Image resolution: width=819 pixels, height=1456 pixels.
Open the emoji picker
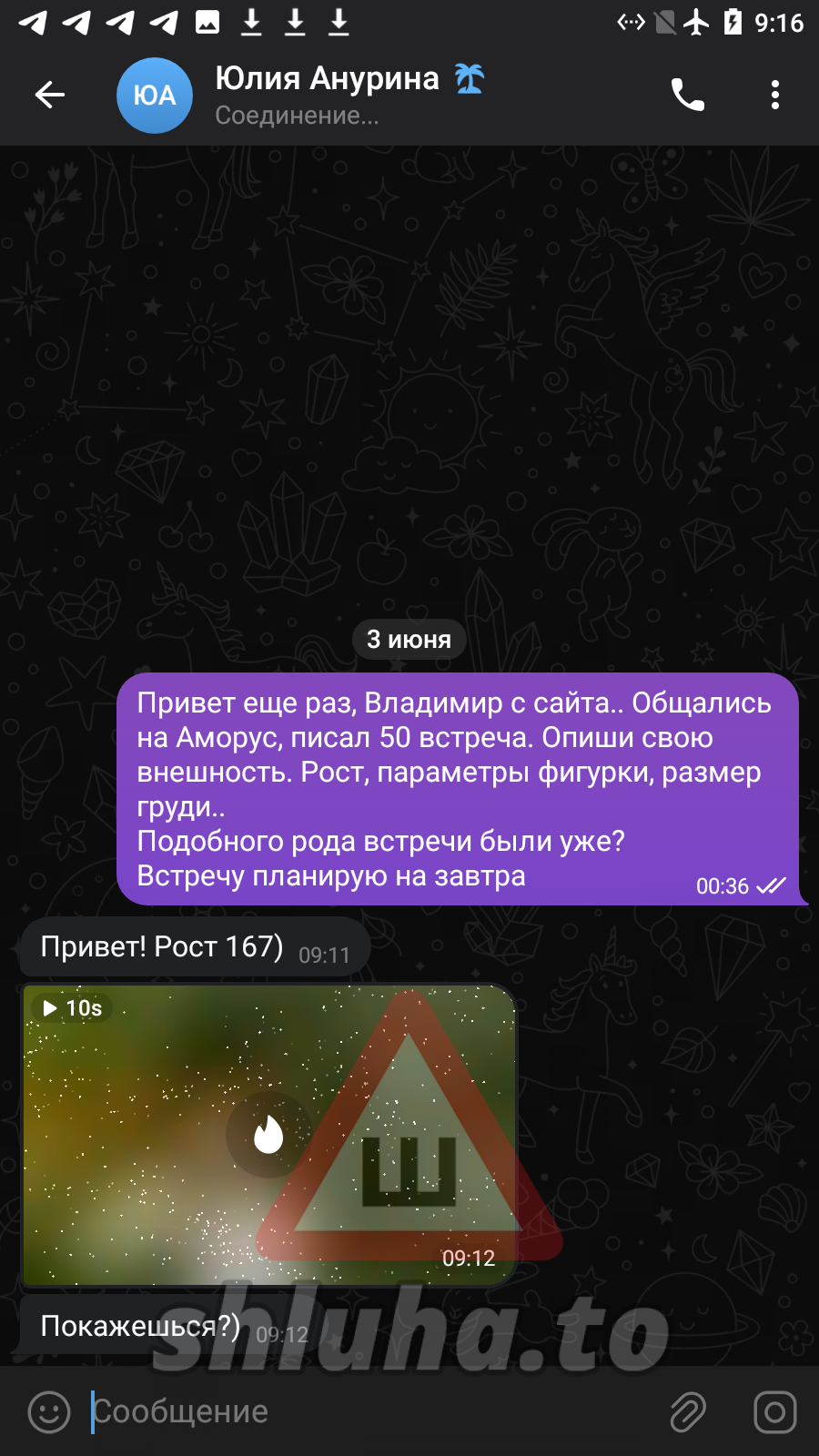pos(49,1412)
